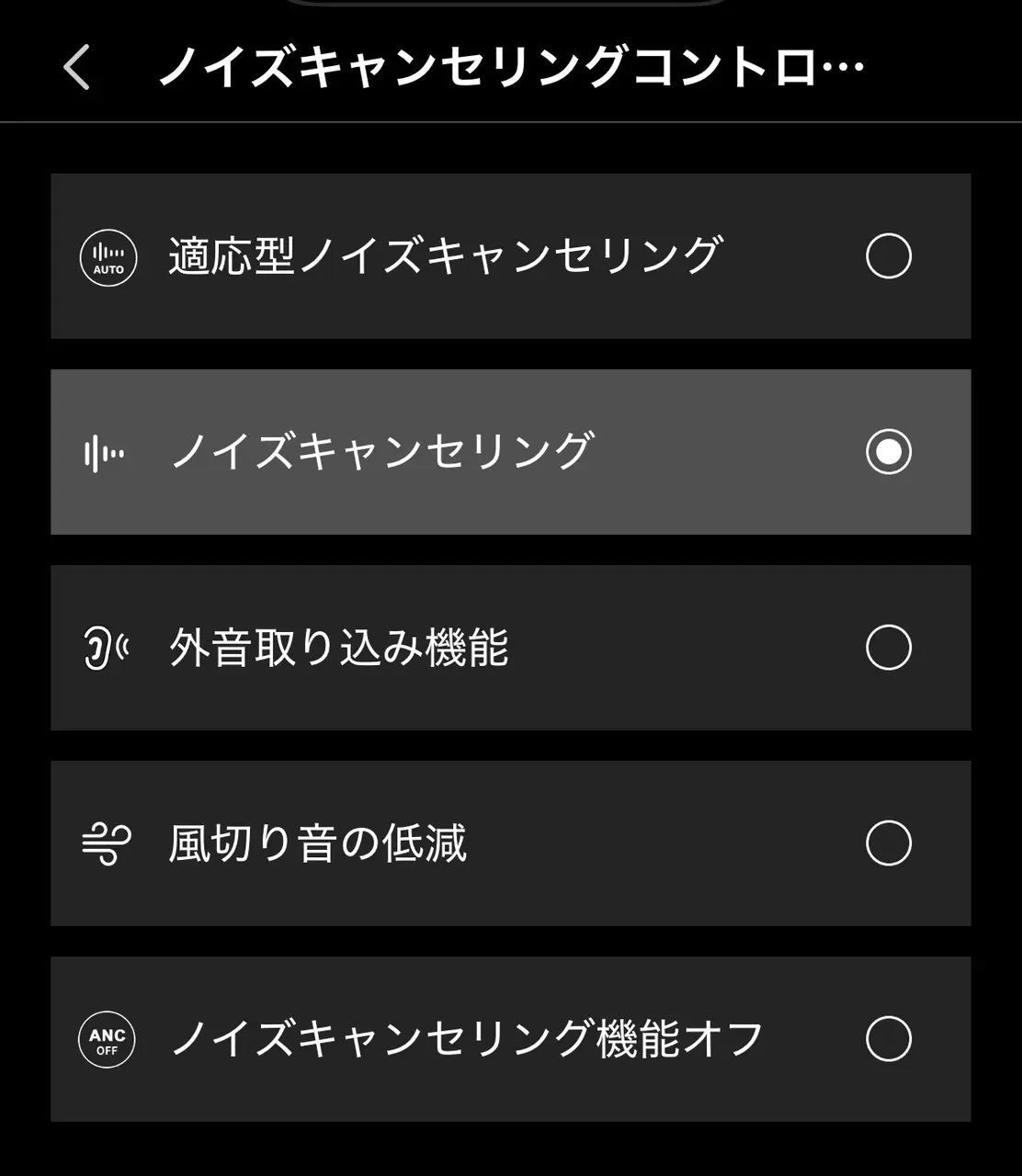
Task: Select ノイズキャンセリング機能オフ
Action: click(x=888, y=1039)
